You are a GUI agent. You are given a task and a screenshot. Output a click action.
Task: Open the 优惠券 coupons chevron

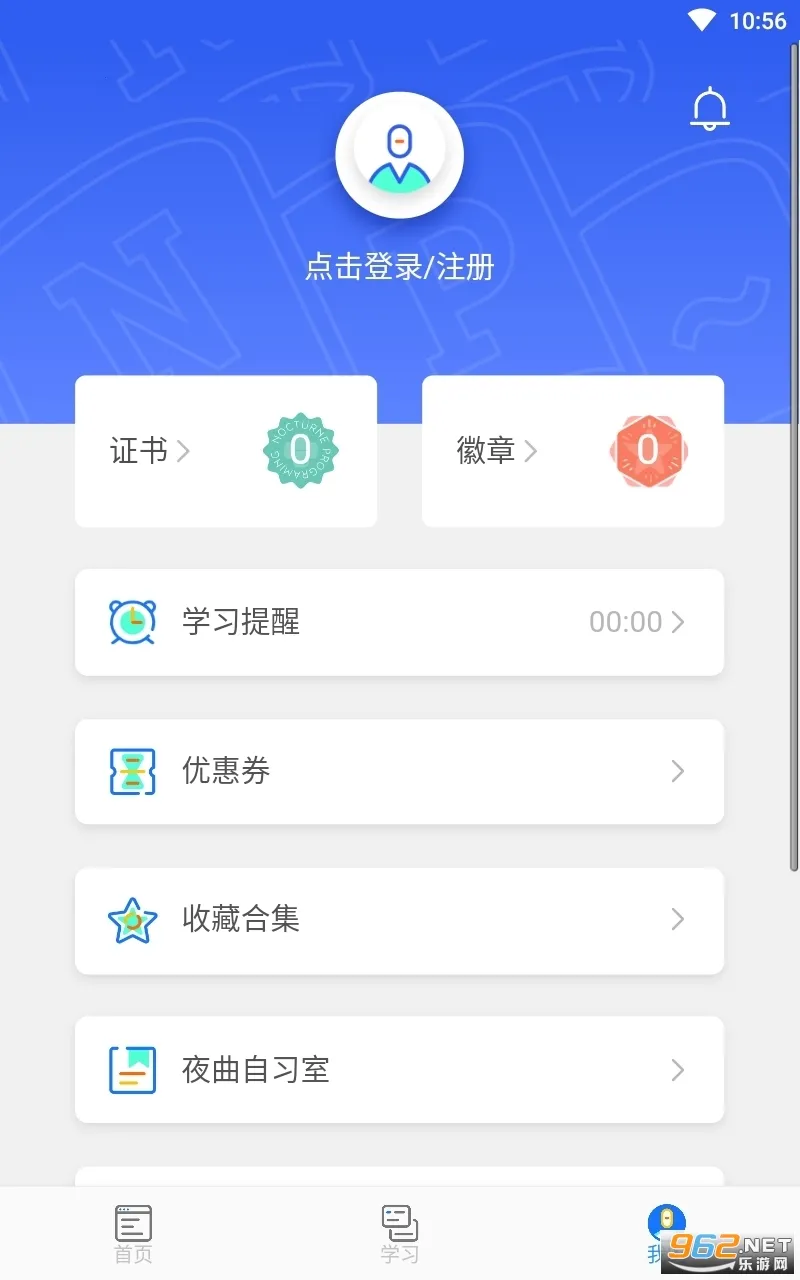[678, 771]
